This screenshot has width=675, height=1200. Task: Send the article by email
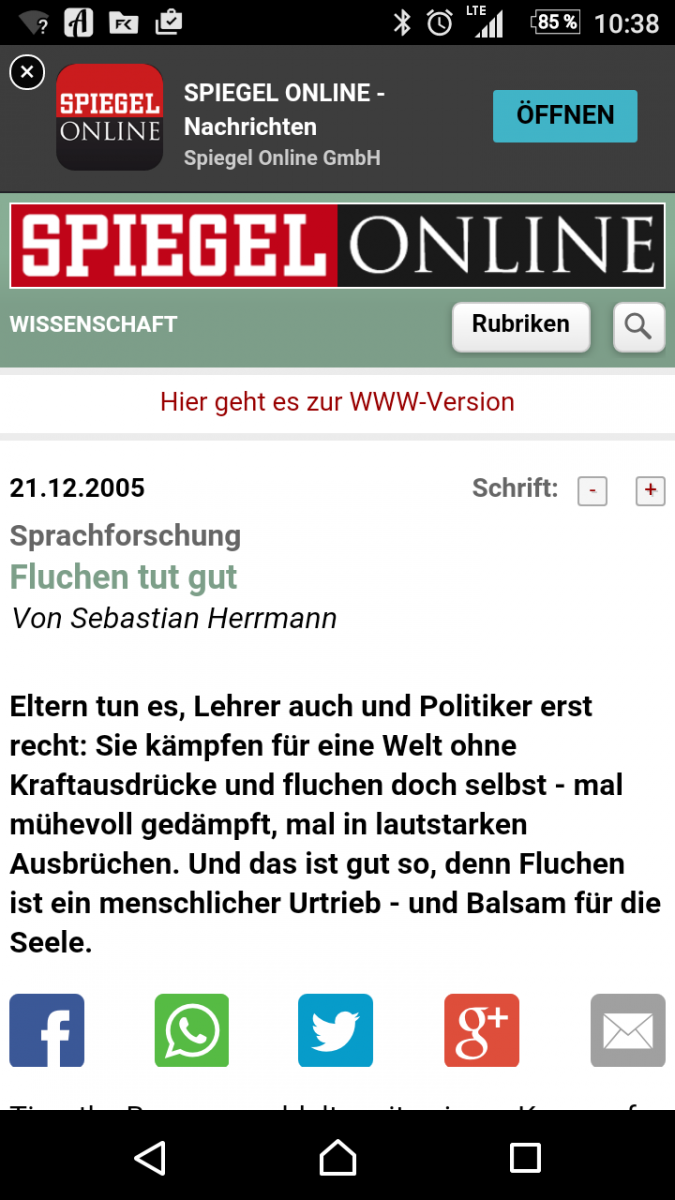tap(627, 1030)
